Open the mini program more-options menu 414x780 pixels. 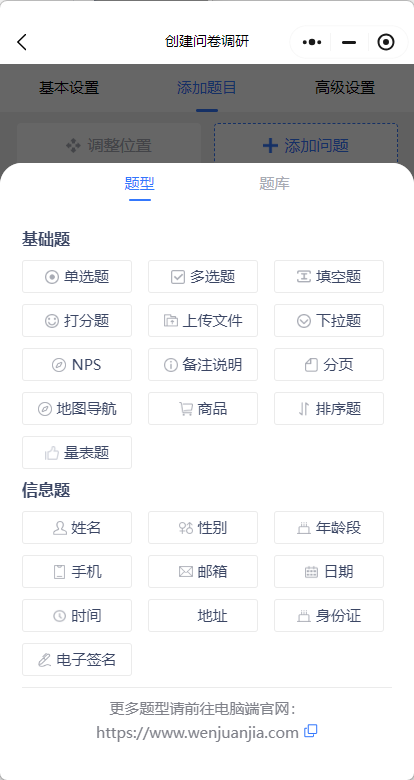pos(312,42)
